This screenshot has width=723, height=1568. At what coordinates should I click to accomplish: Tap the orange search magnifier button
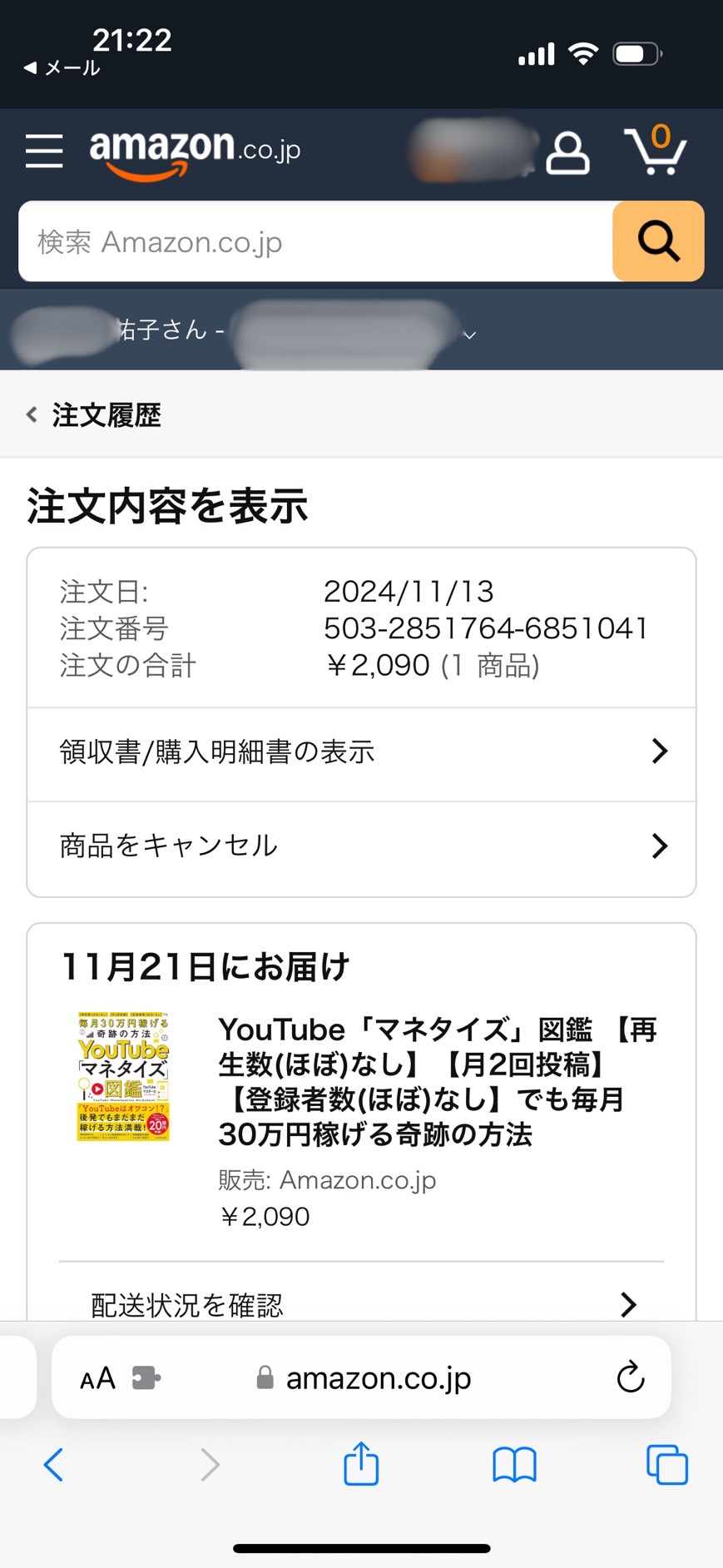pyautogui.click(x=658, y=241)
